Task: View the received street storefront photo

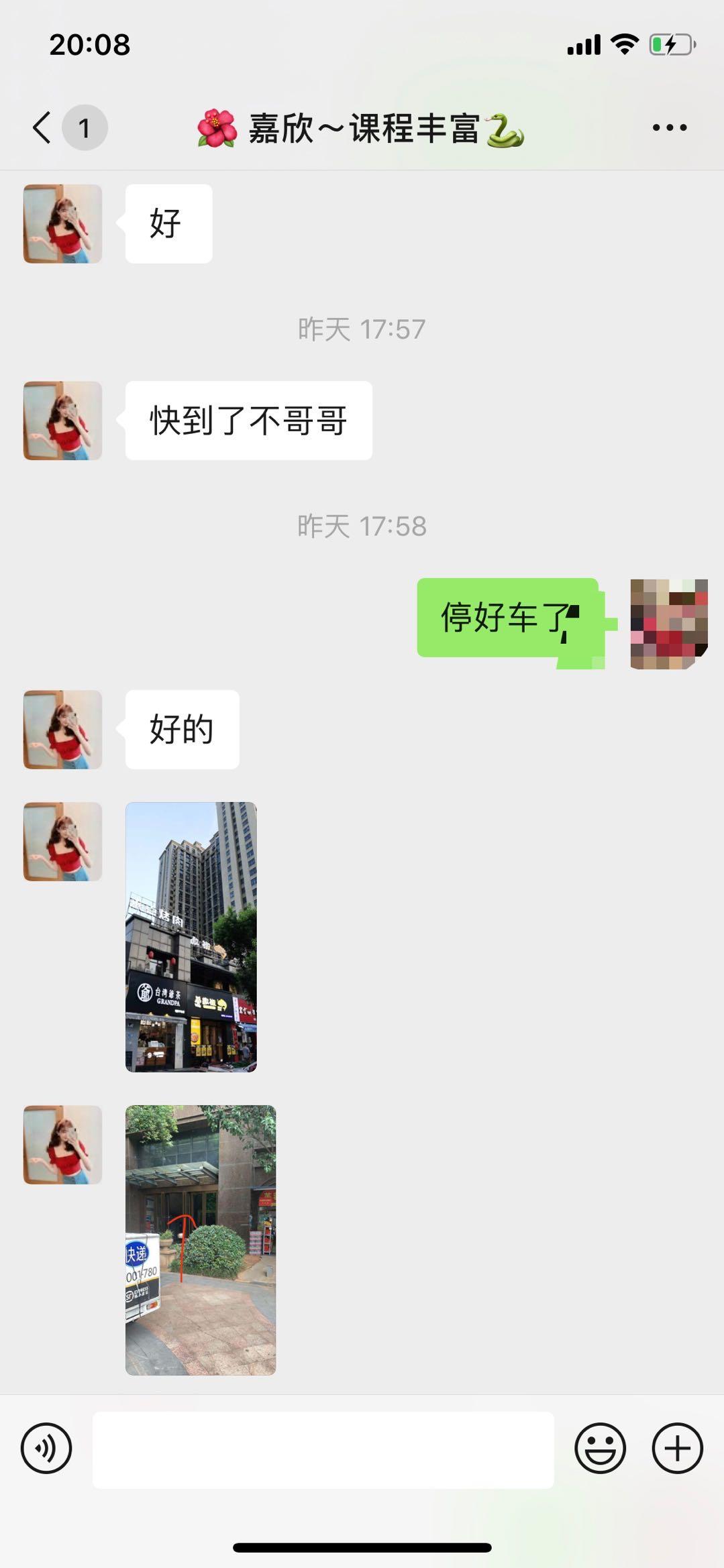Action: [191, 937]
